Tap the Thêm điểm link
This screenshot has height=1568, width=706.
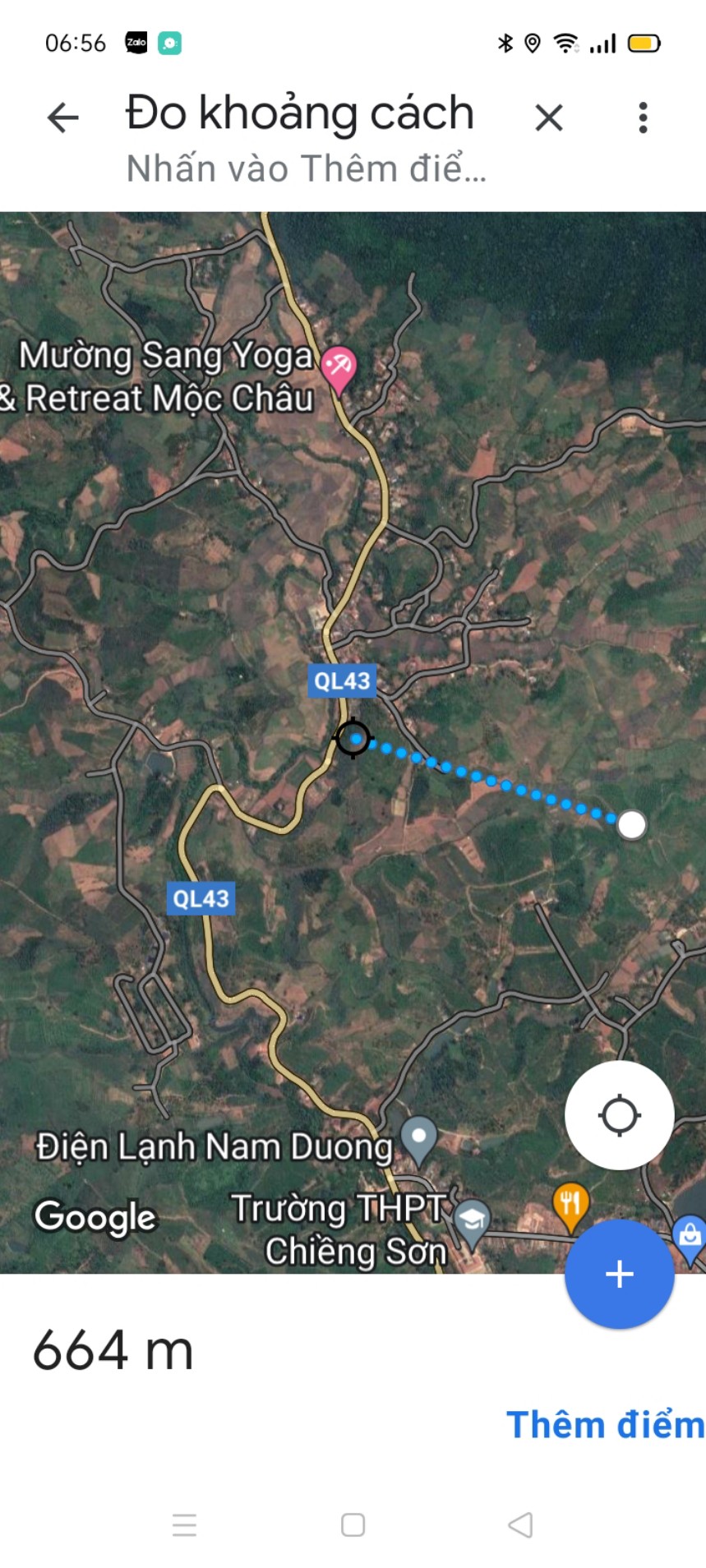click(604, 1424)
